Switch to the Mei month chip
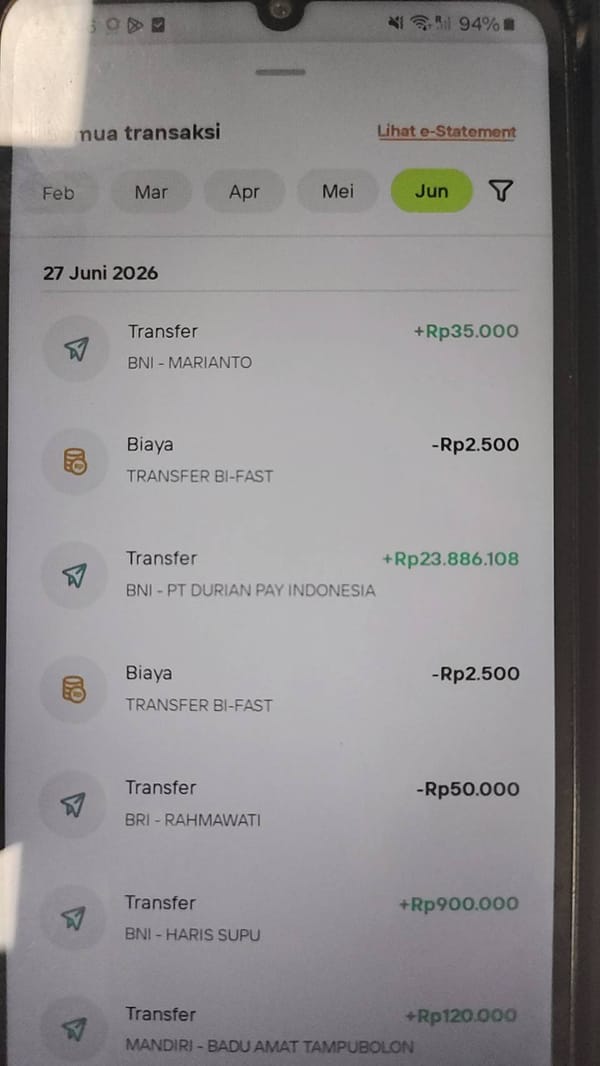The height and width of the screenshot is (1066, 600). click(x=338, y=191)
